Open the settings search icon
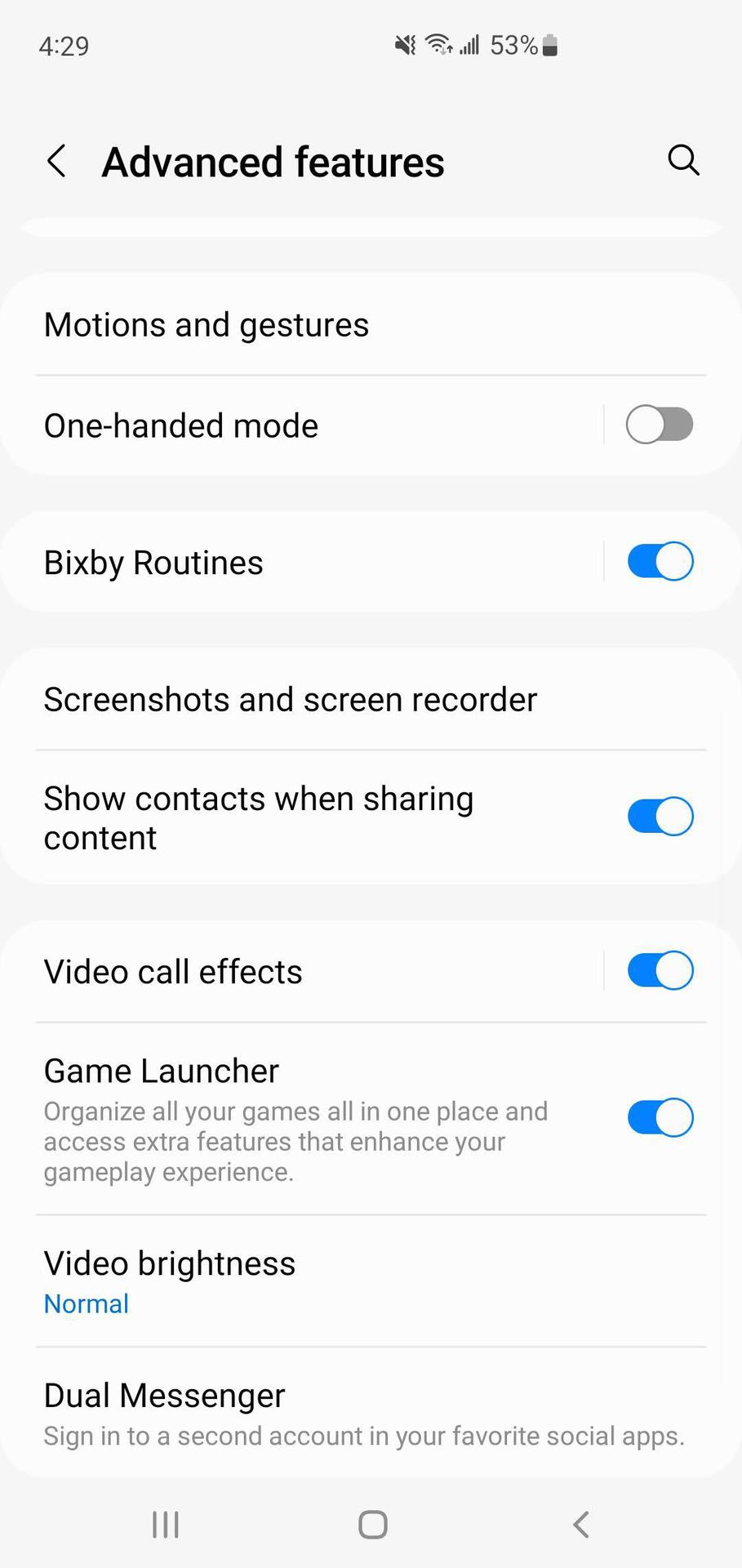Image resolution: width=742 pixels, height=1568 pixels. pyautogui.click(x=683, y=160)
